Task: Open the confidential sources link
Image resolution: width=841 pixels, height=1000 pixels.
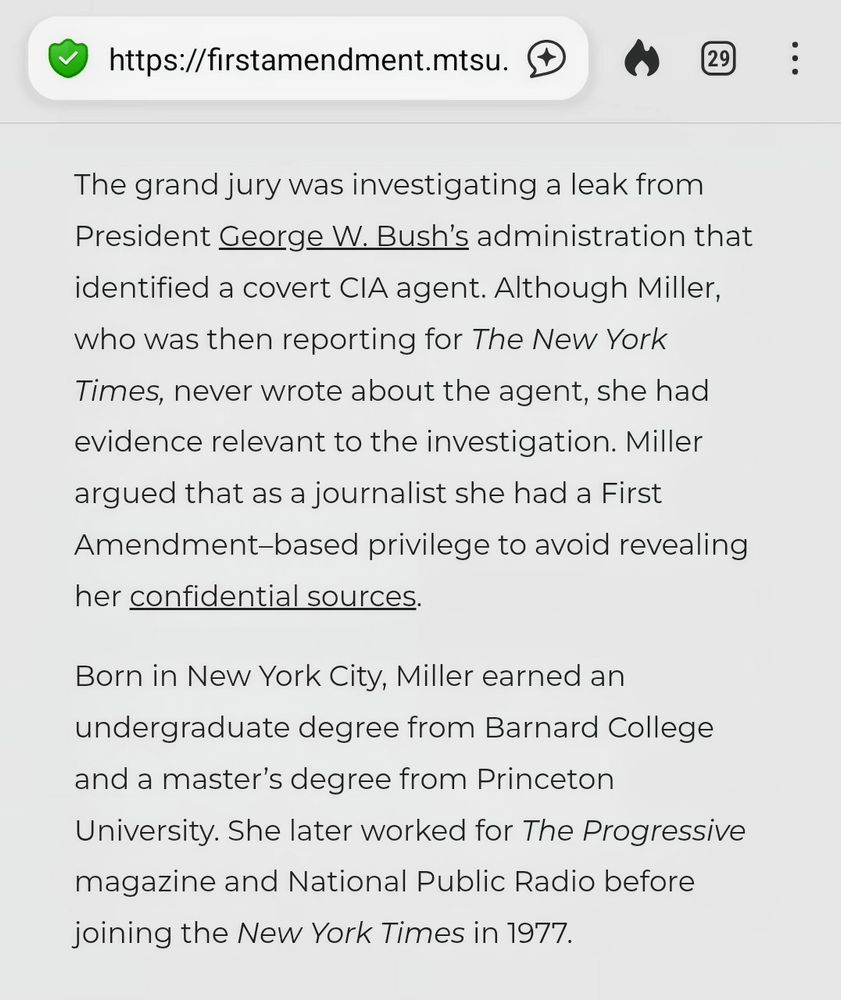Action: [273, 597]
